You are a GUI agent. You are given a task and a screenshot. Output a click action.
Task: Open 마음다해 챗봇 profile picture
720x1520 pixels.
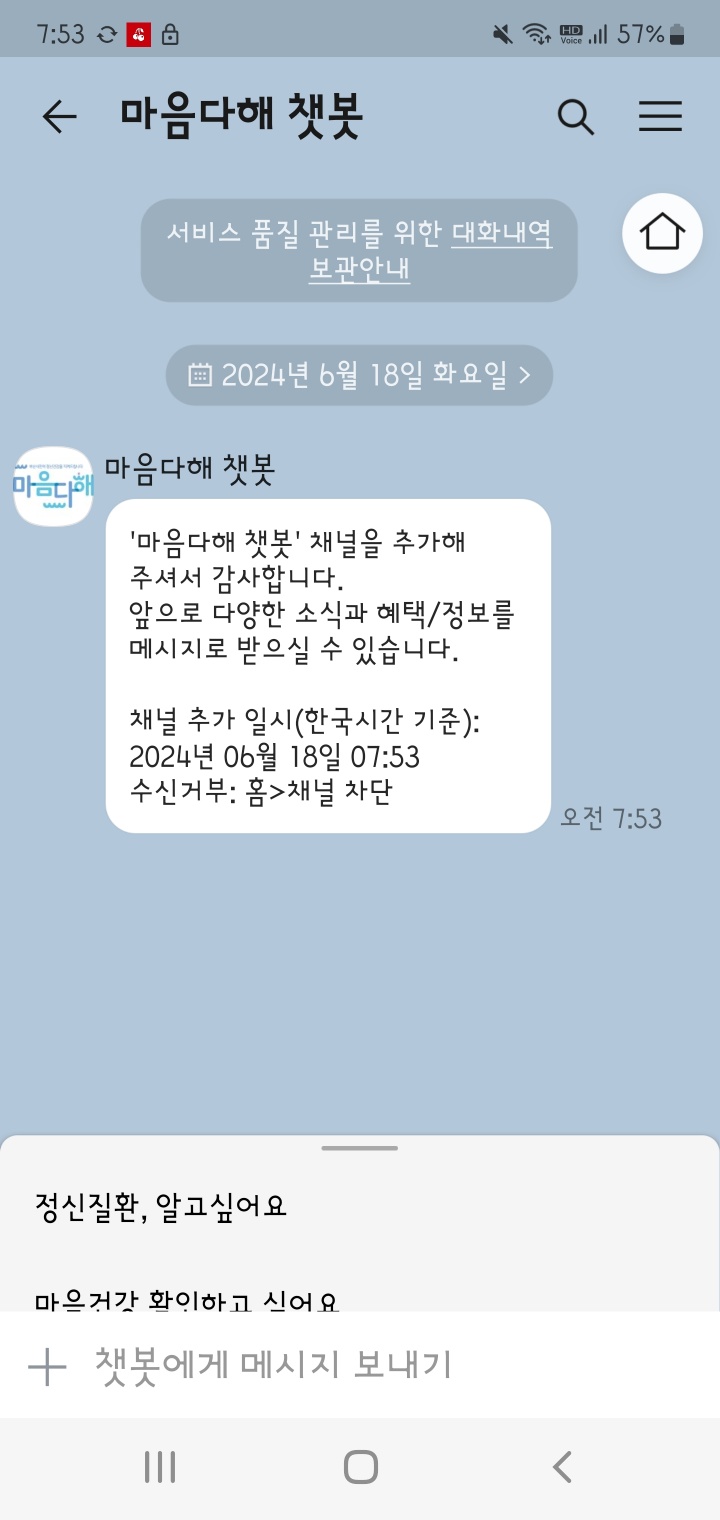[x=53, y=486]
